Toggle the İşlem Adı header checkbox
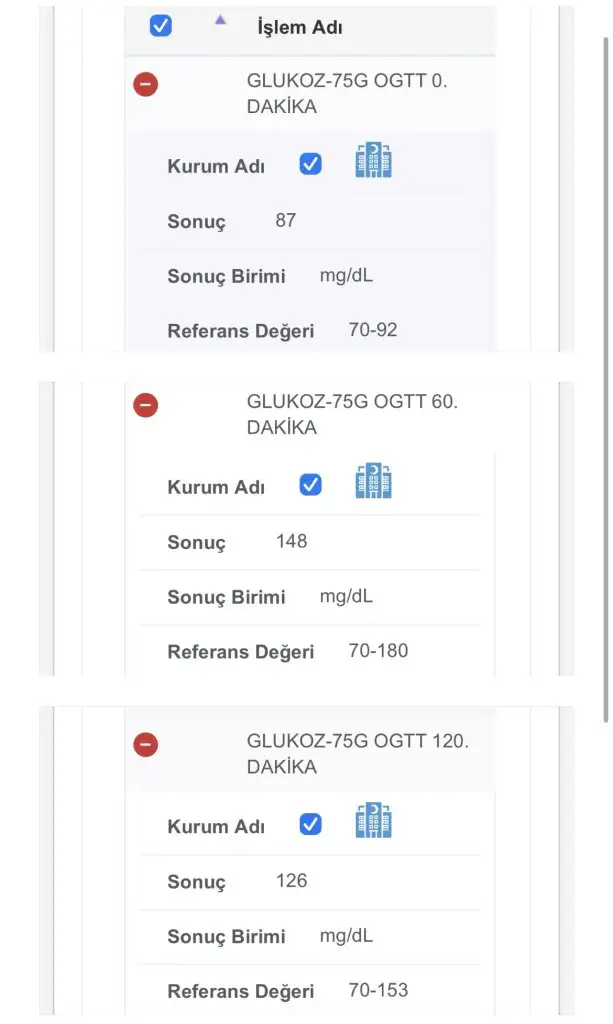 pyautogui.click(x=161, y=26)
